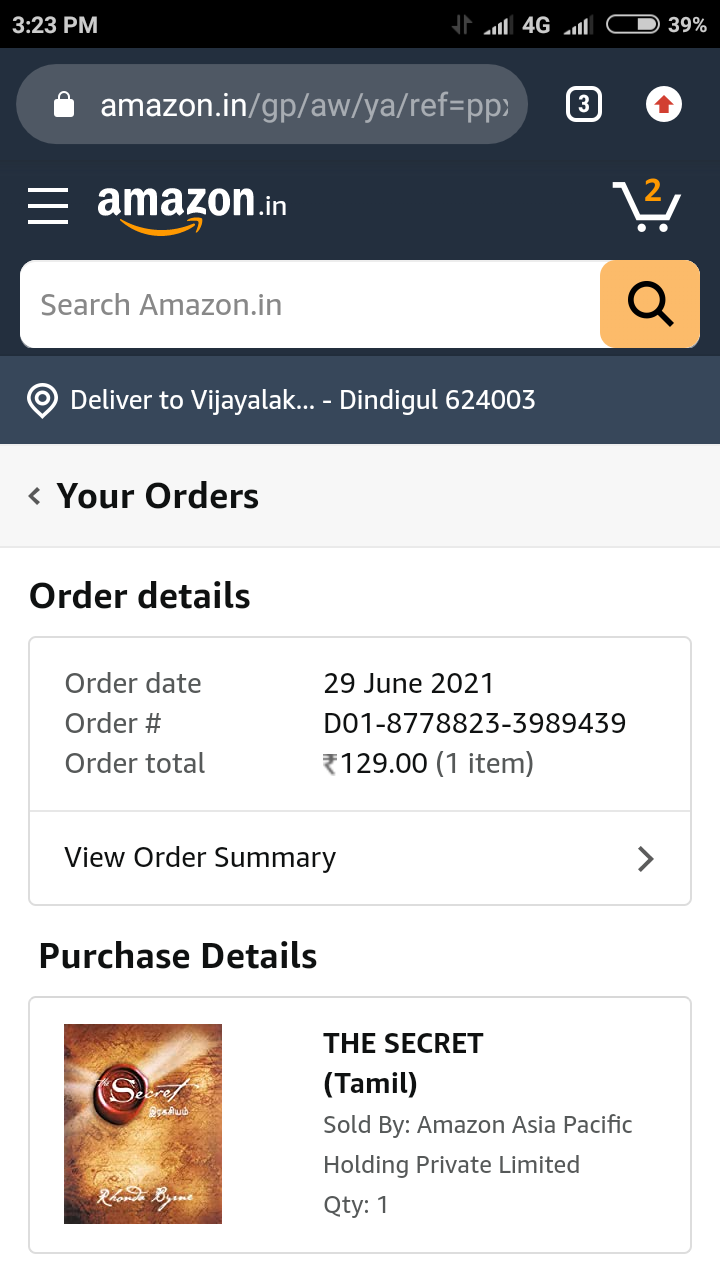Tap the browser update arrow icon
Screen dimensions: 720x1280
click(664, 105)
